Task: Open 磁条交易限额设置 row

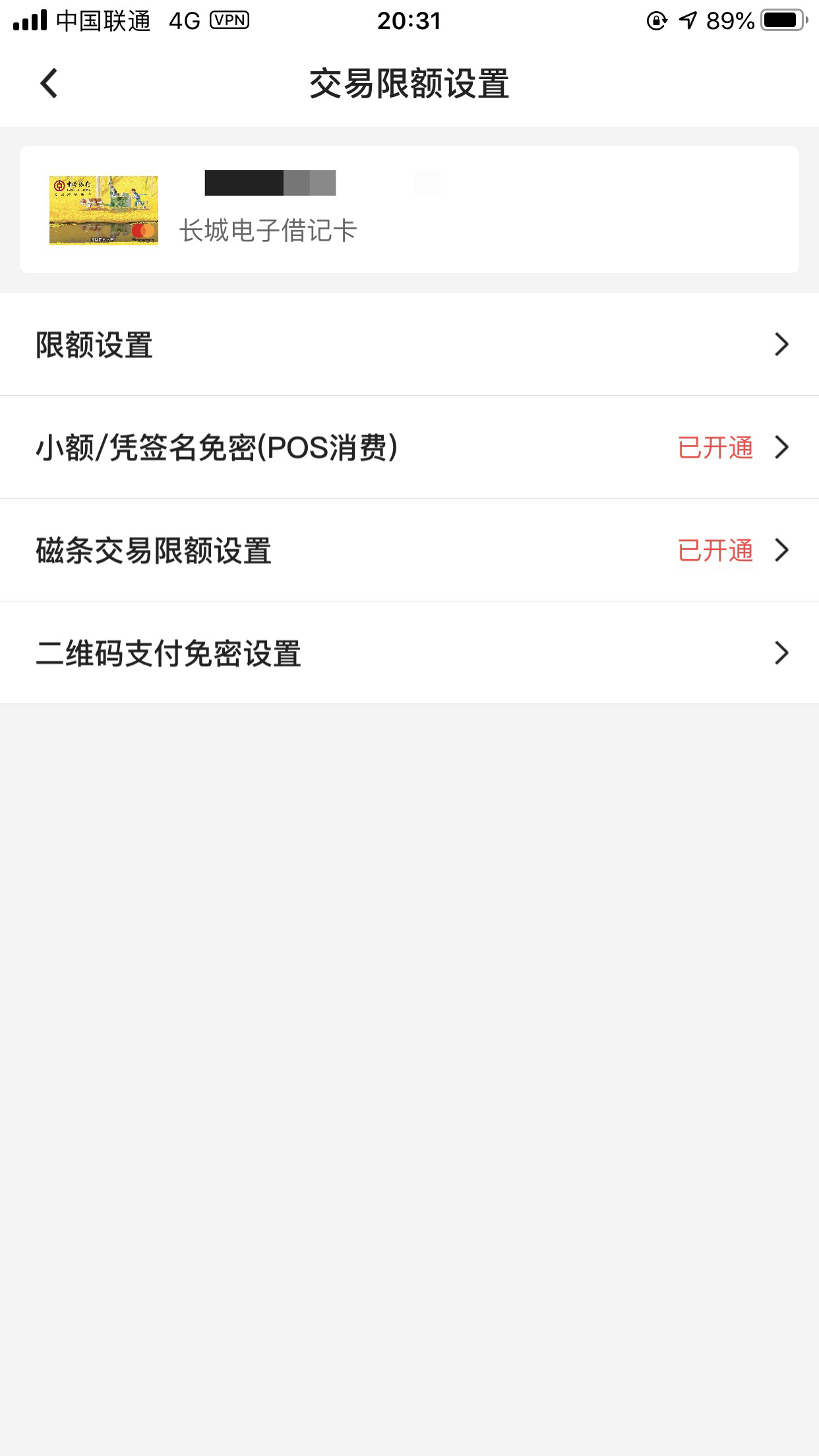Action: coord(409,550)
